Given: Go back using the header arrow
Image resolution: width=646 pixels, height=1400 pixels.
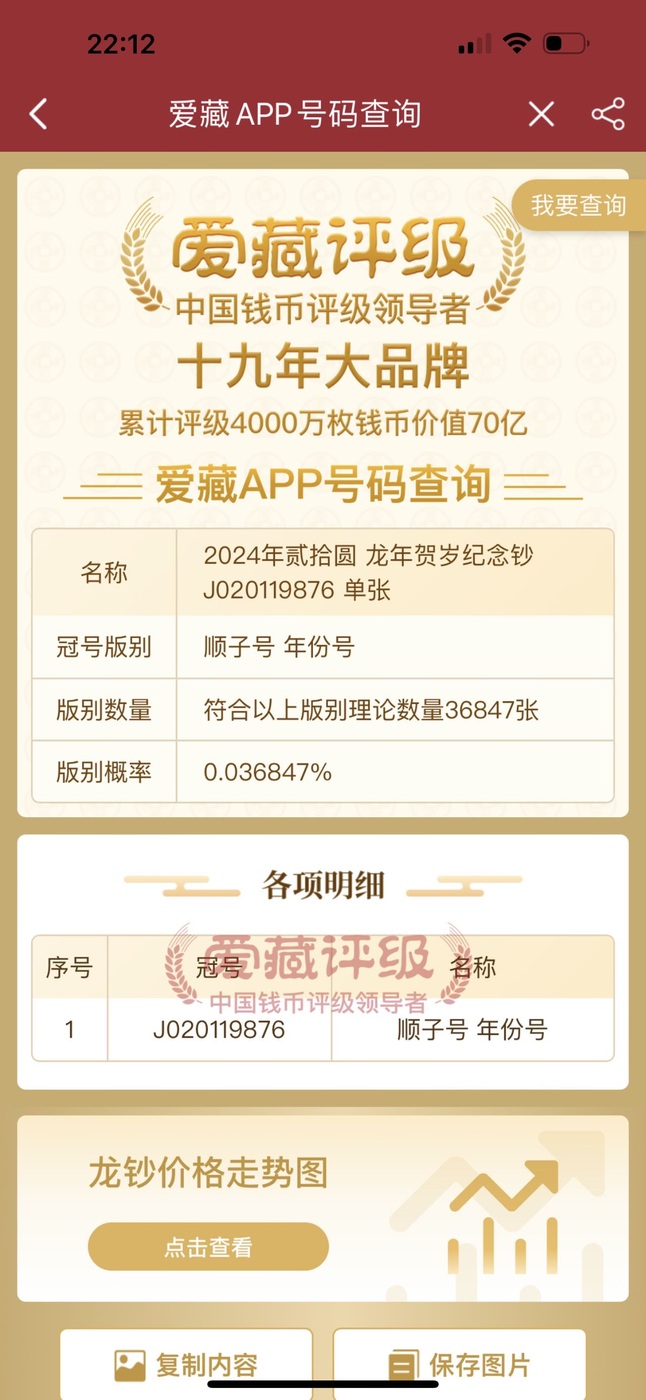Looking at the screenshot, I should coord(38,114).
